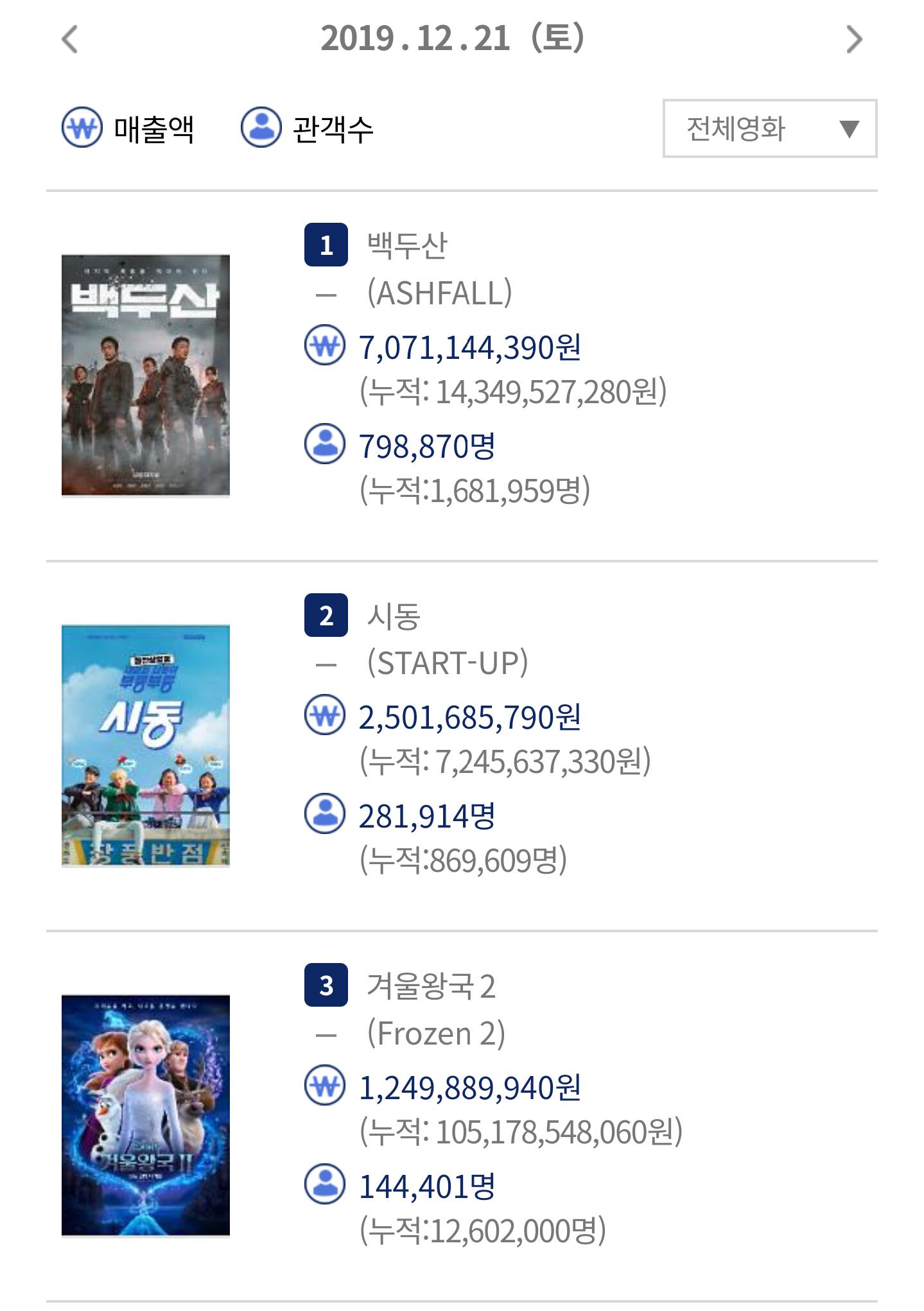Open the 시동 (START-UP) movie entry
This screenshot has height=1311, width=924.
pyautogui.click(x=462, y=746)
